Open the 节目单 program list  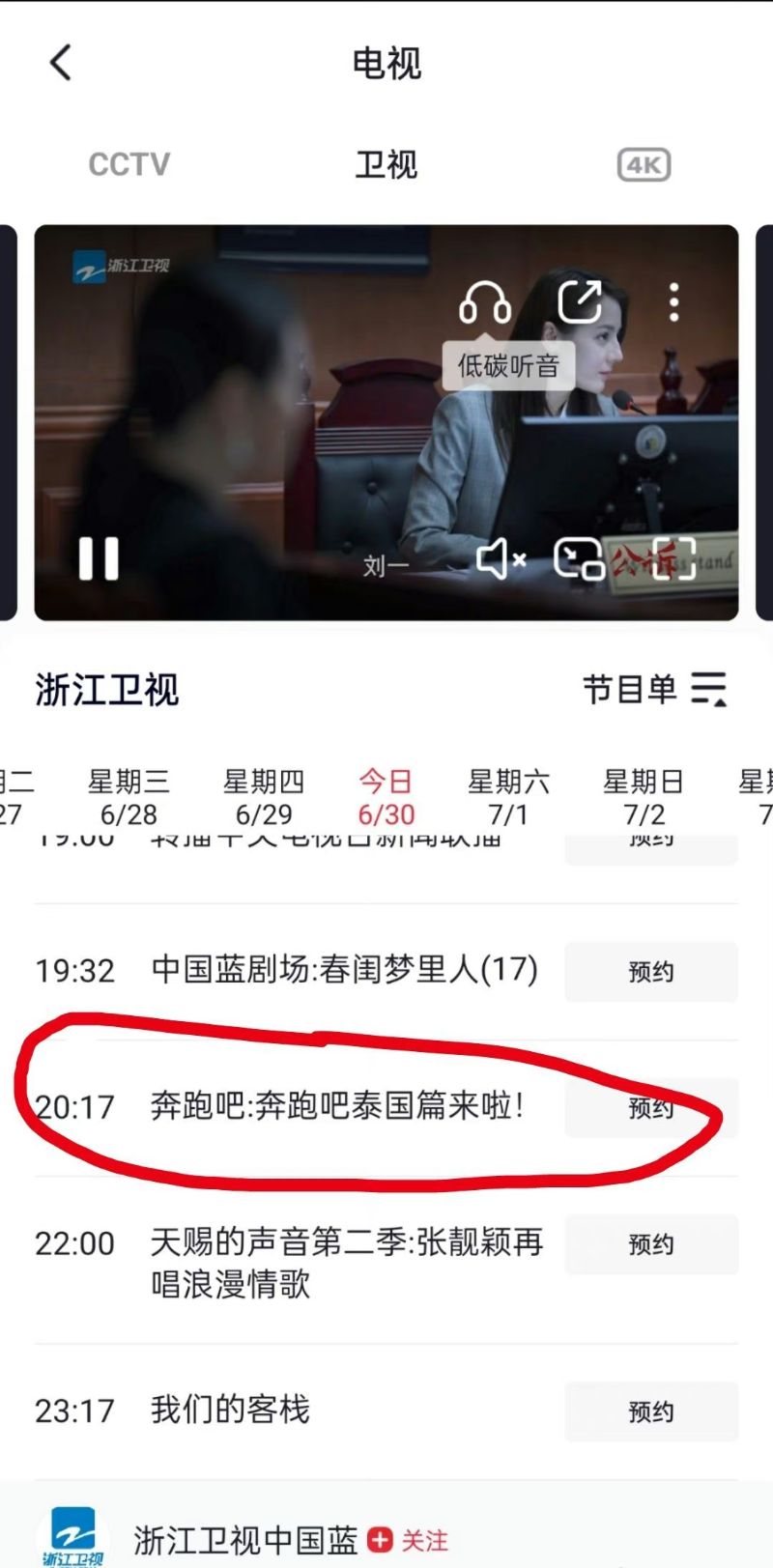pos(654,690)
